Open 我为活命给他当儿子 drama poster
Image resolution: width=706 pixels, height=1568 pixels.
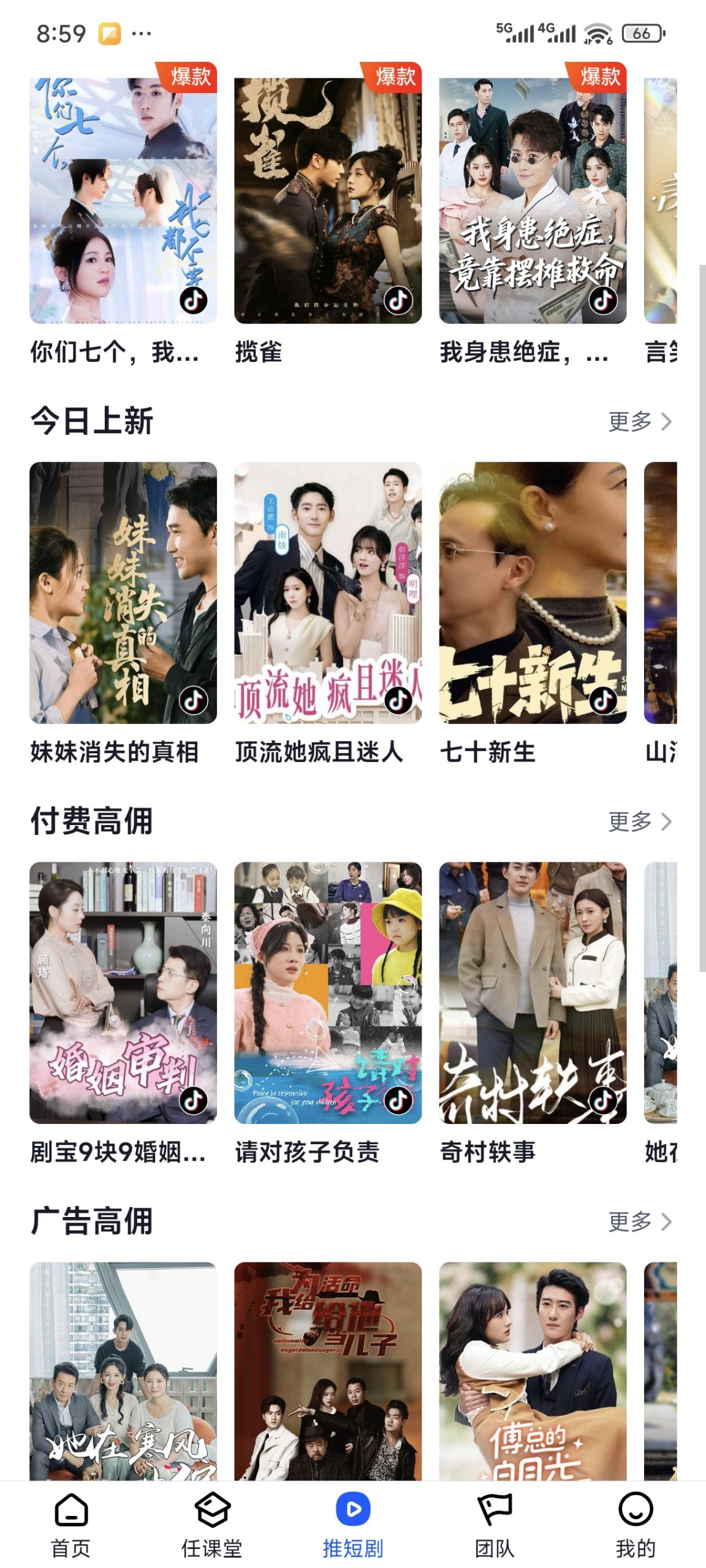(x=328, y=1371)
